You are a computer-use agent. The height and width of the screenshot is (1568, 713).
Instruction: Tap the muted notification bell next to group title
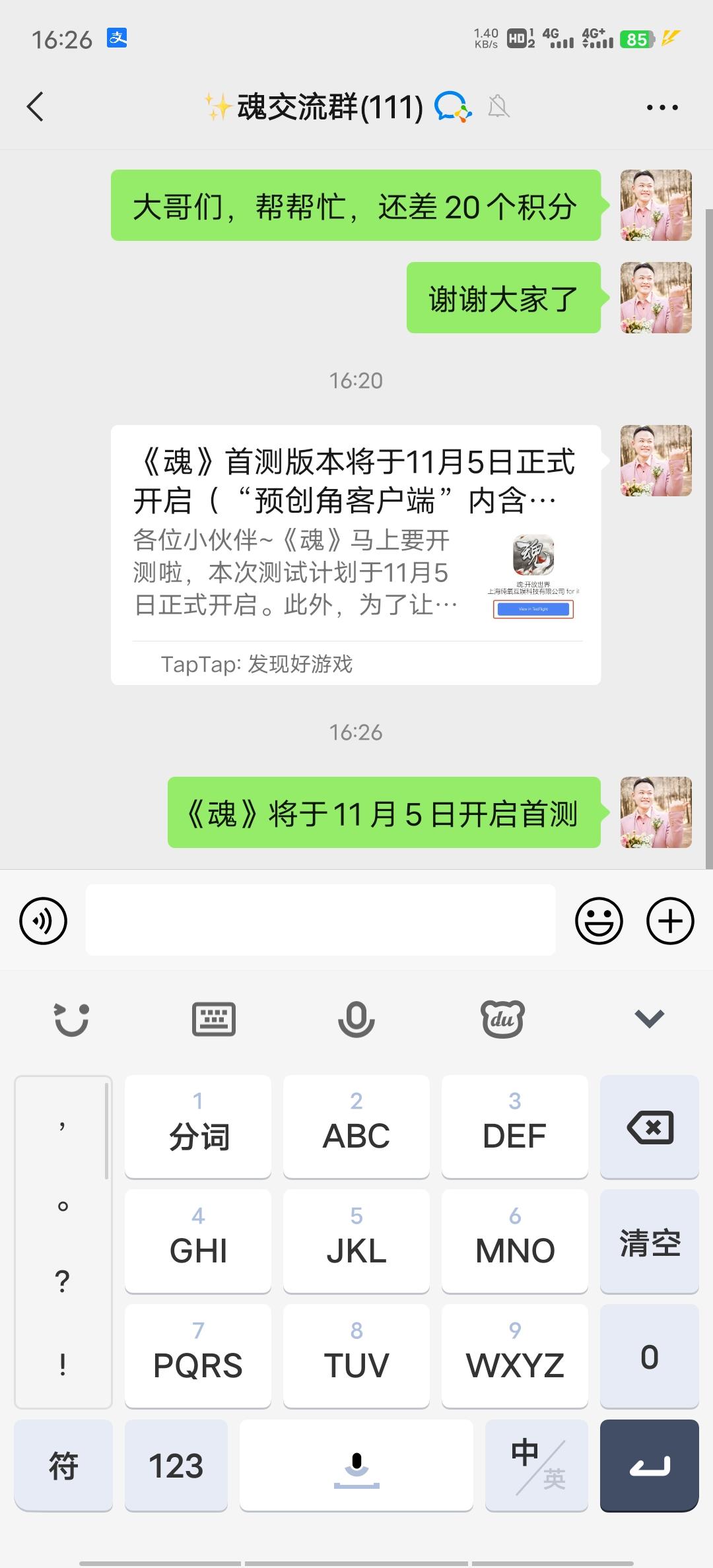498,106
